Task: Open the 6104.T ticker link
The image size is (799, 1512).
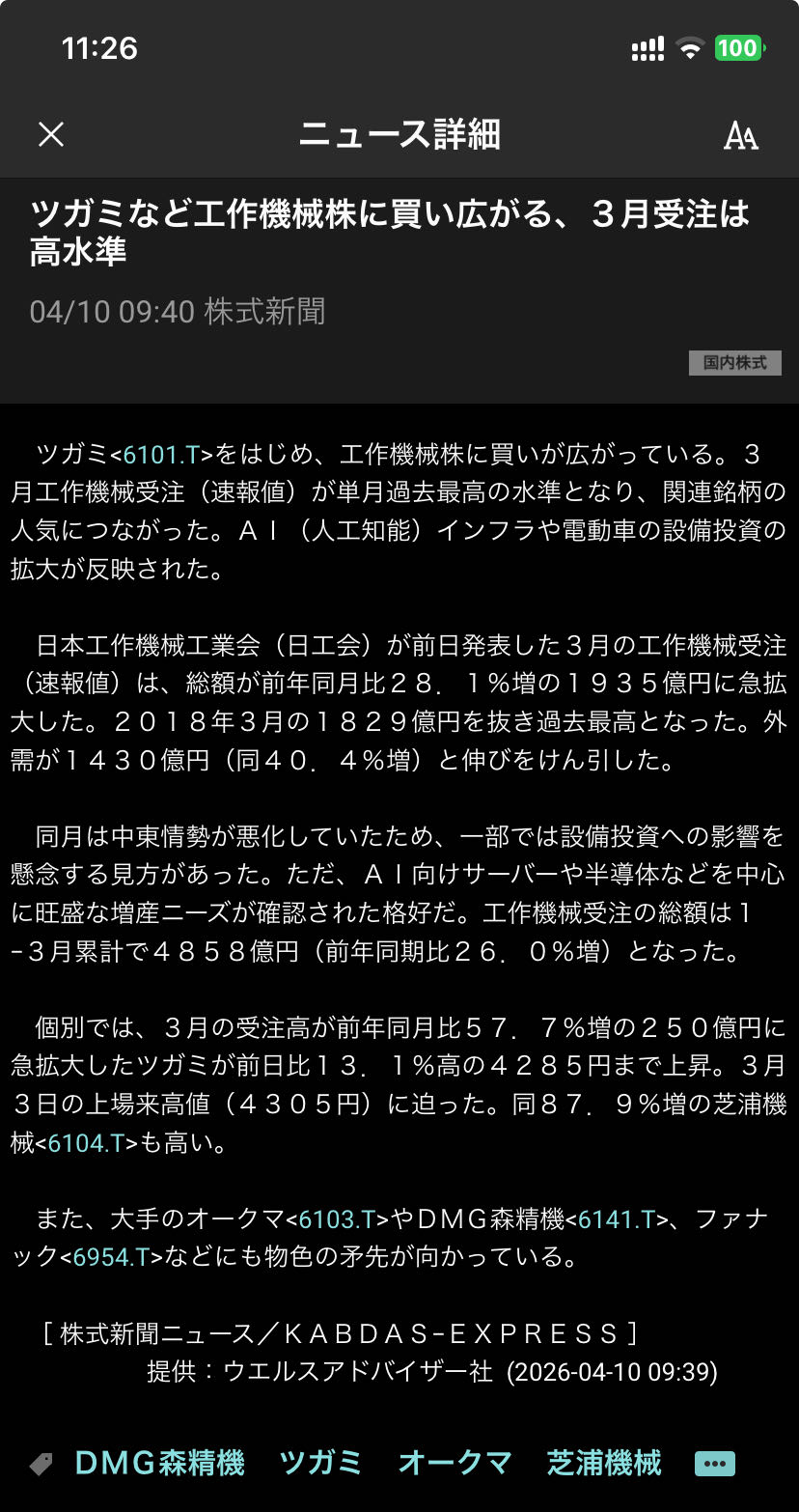Action: pyautogui.click(x=86, y=1143)
